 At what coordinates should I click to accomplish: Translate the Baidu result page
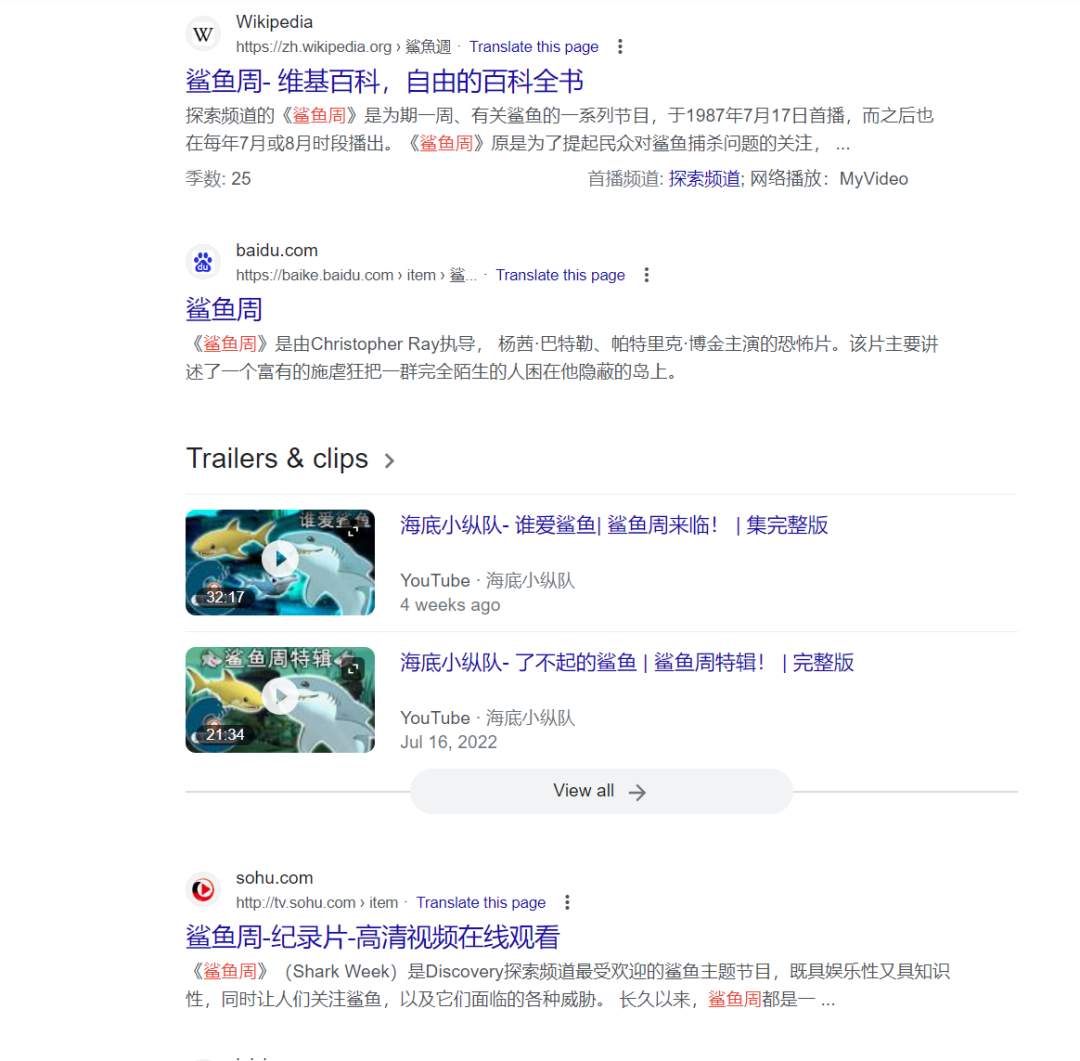coord(560,275)
